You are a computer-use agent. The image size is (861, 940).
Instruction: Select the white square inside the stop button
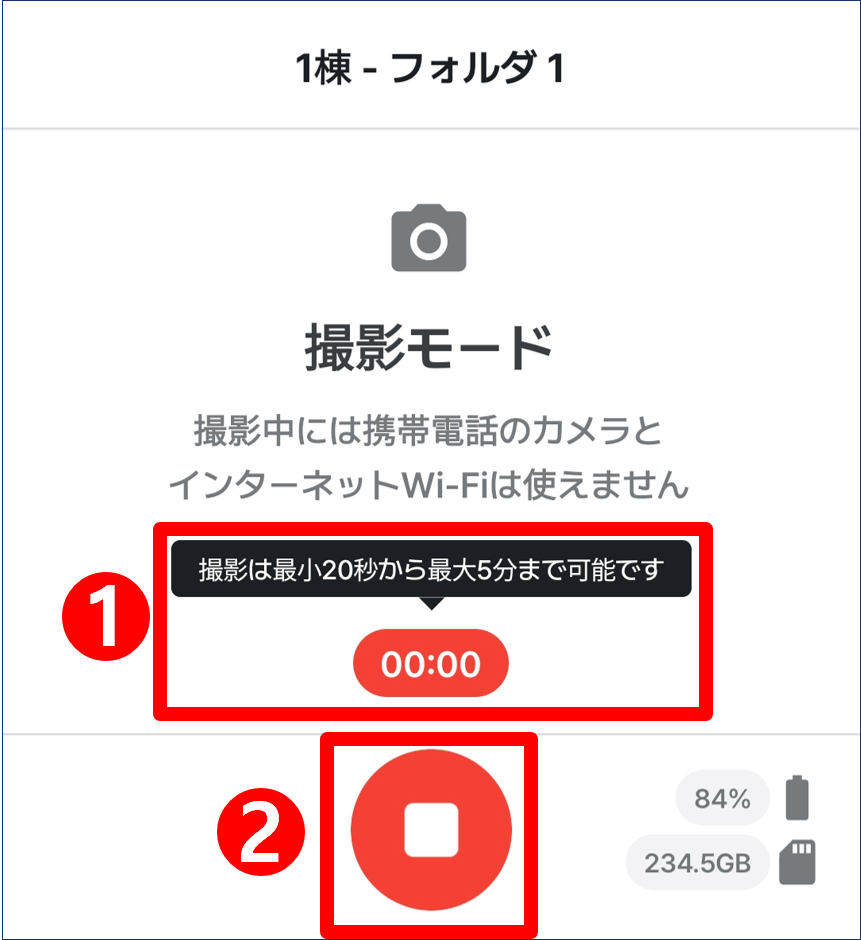click(x=430, y=828)
